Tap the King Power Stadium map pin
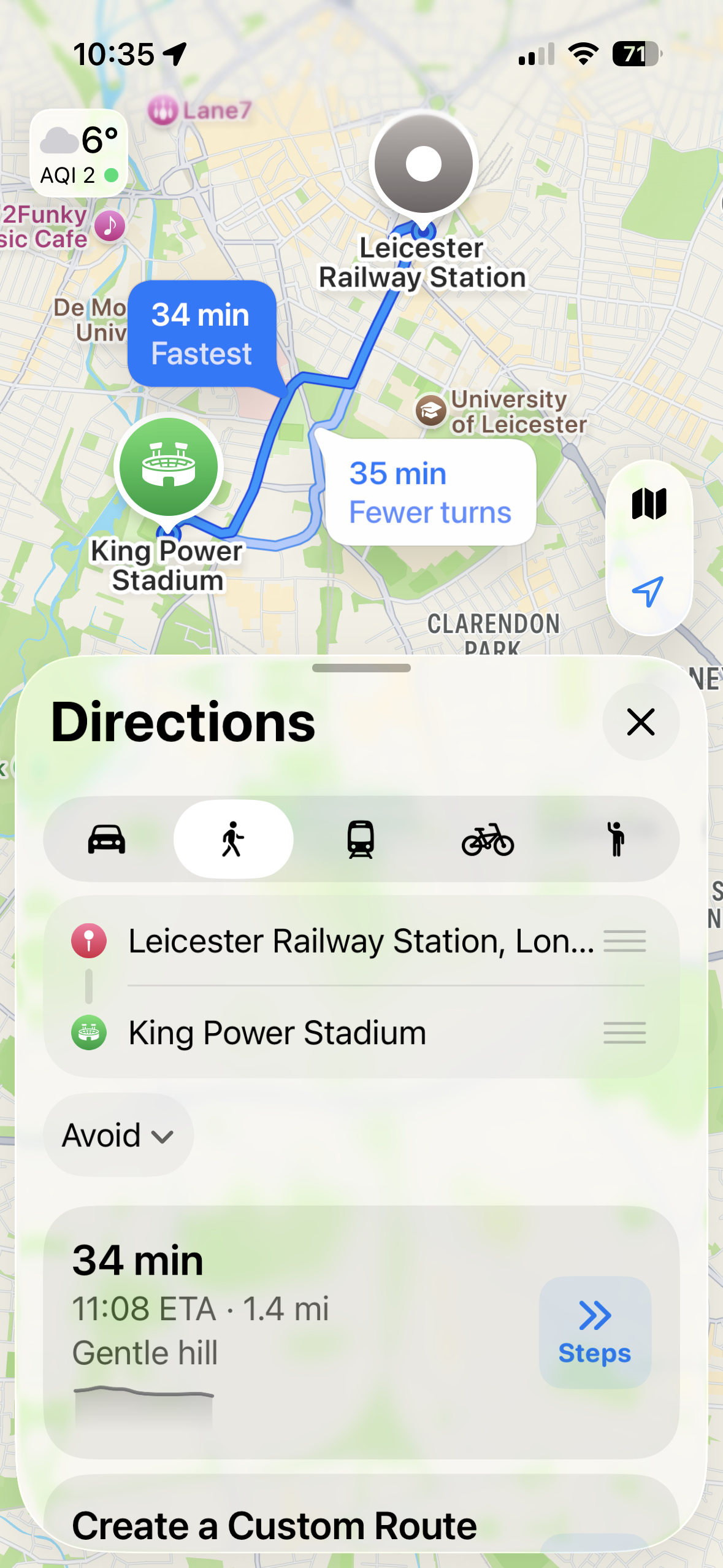723x1568 pixels. (168, 467)
